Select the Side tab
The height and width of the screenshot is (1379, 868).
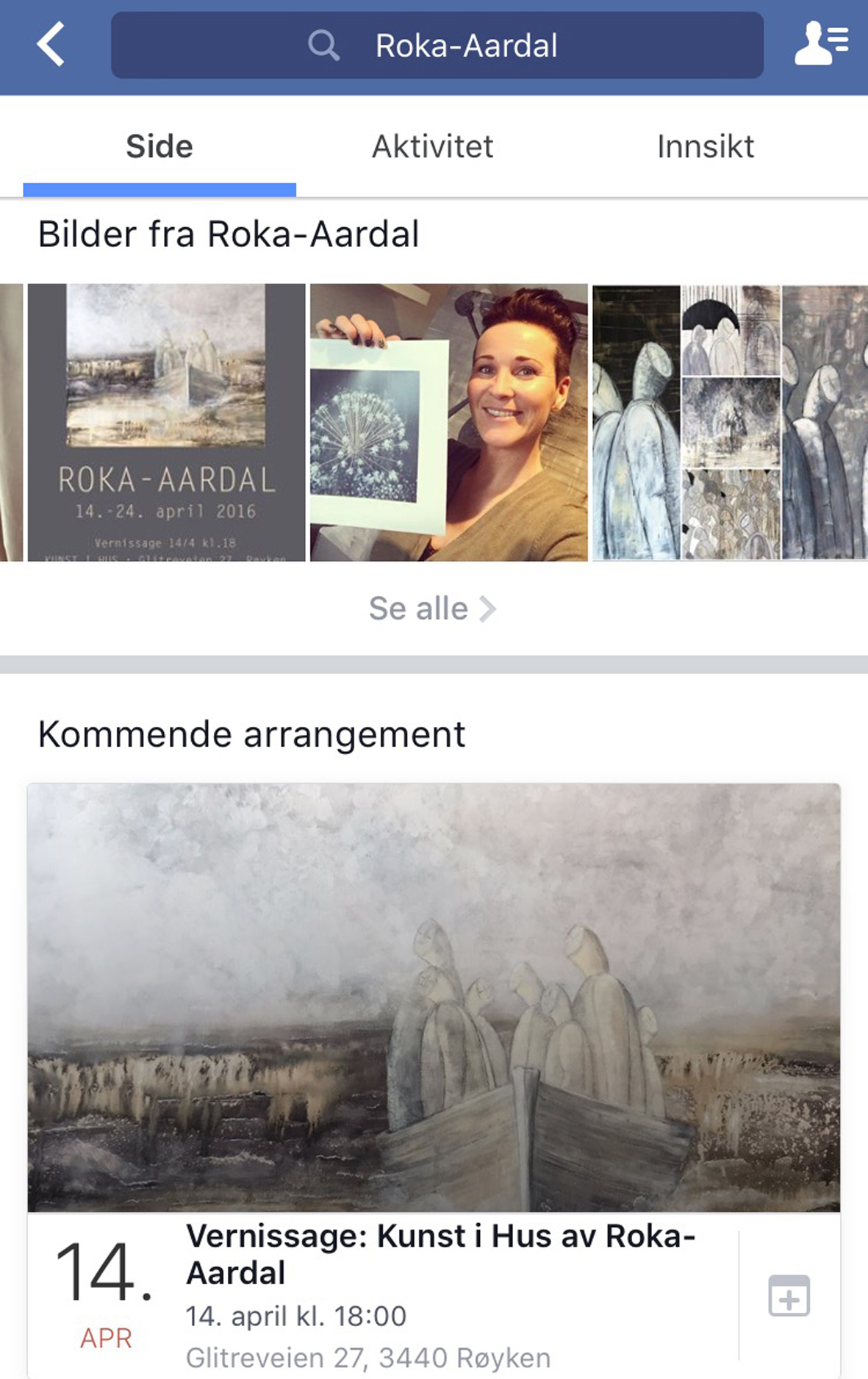(x=159, y=146)
